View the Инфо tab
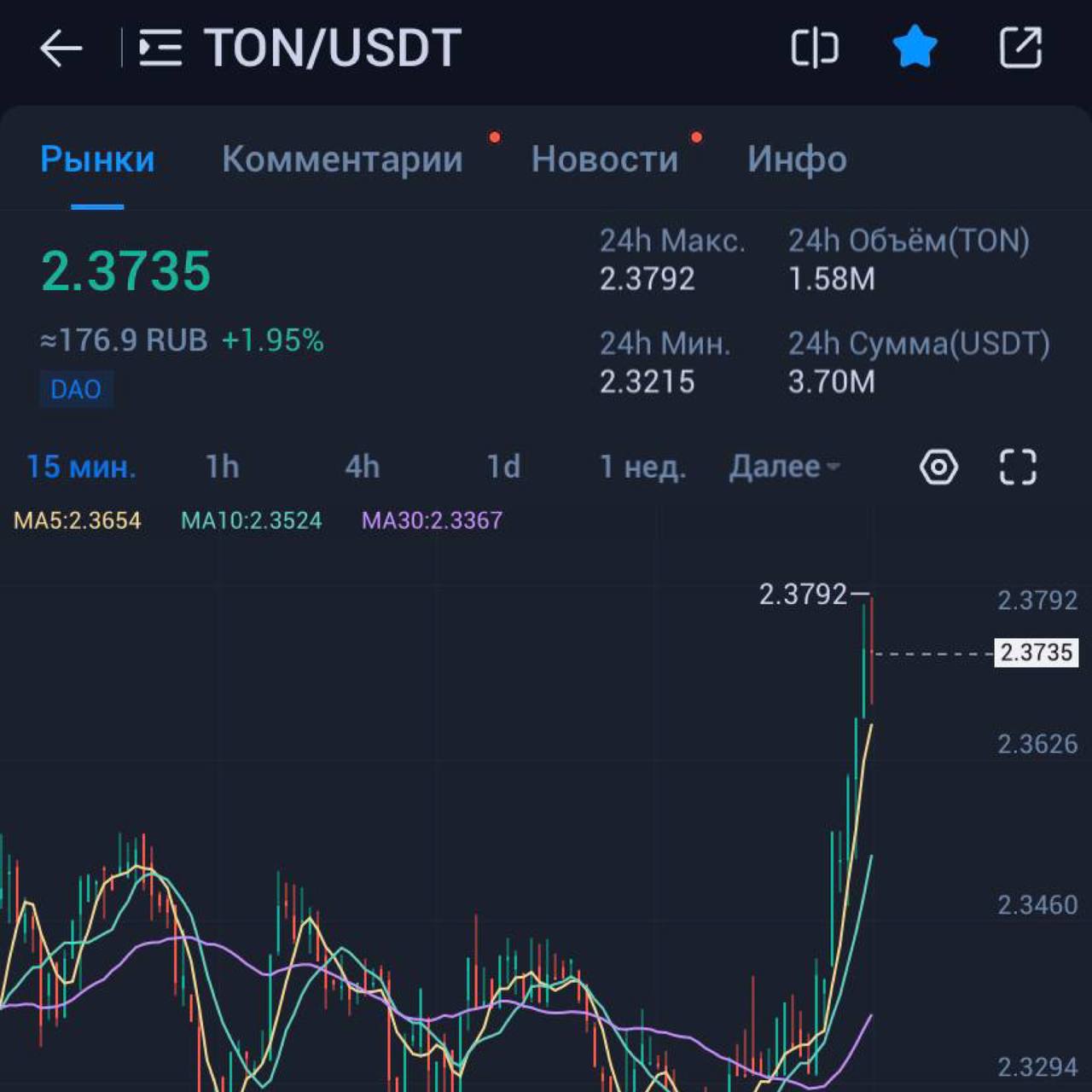Screen dimensions: 1092x1092 [x=797, y=160]
